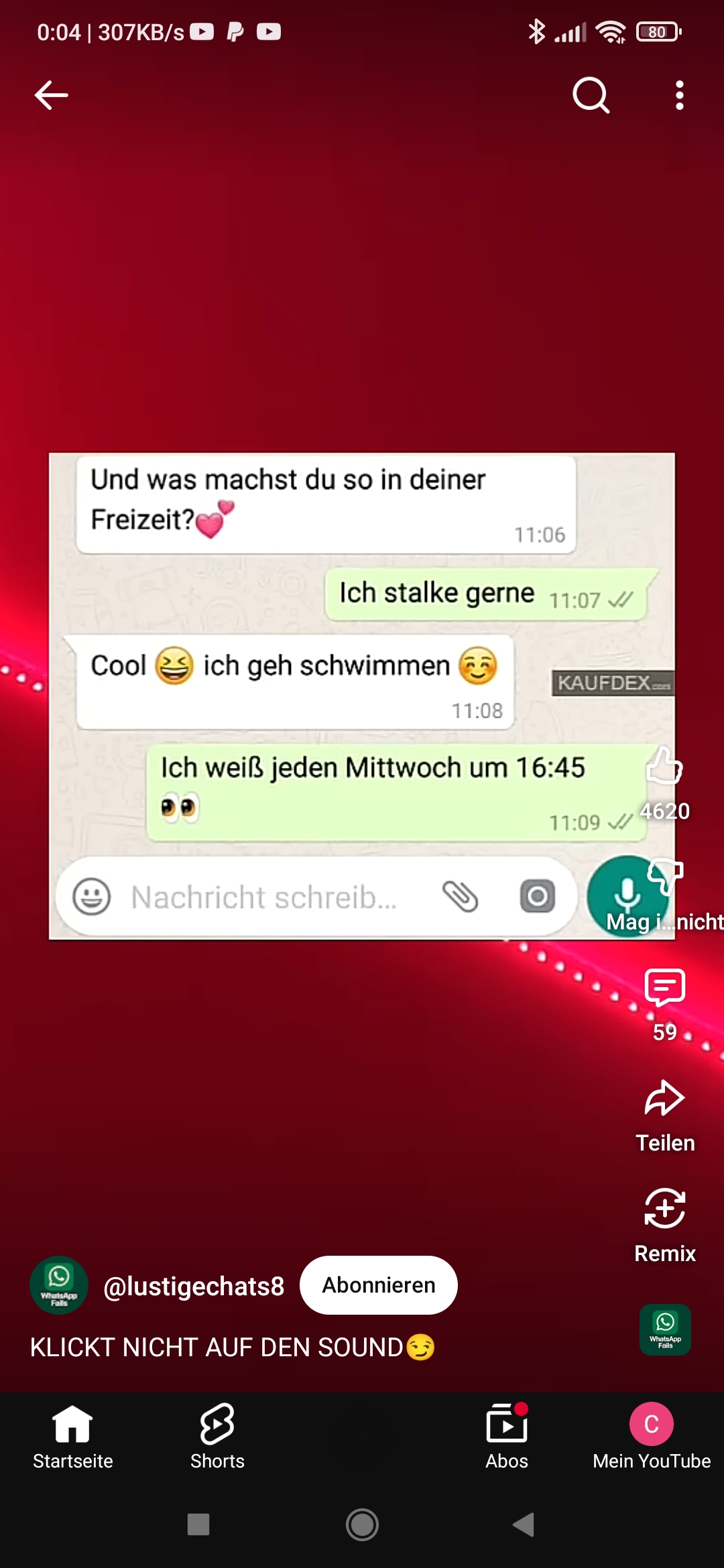Open the @lustigechats8 channel
Viewport: 724px width, 1568px height.
[x=194, y=1286]
